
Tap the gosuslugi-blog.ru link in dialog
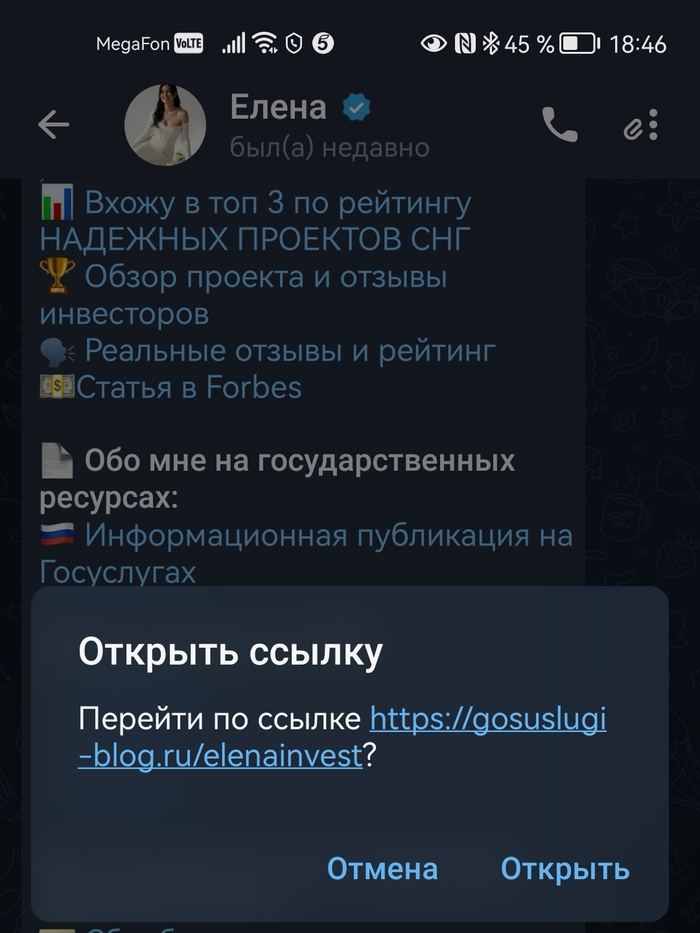[x=488, y=719]
